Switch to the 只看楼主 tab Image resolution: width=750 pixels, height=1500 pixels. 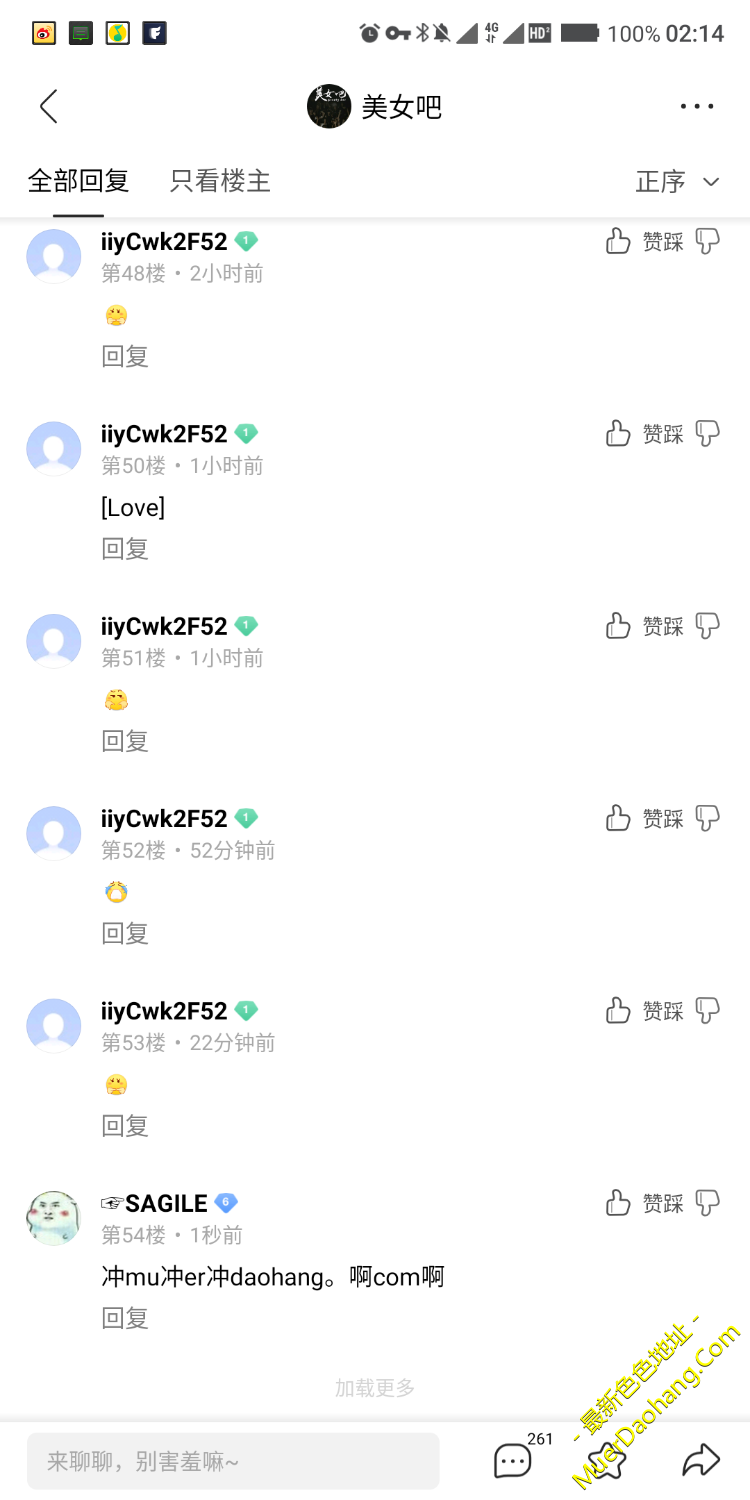[x=220, y=181]
